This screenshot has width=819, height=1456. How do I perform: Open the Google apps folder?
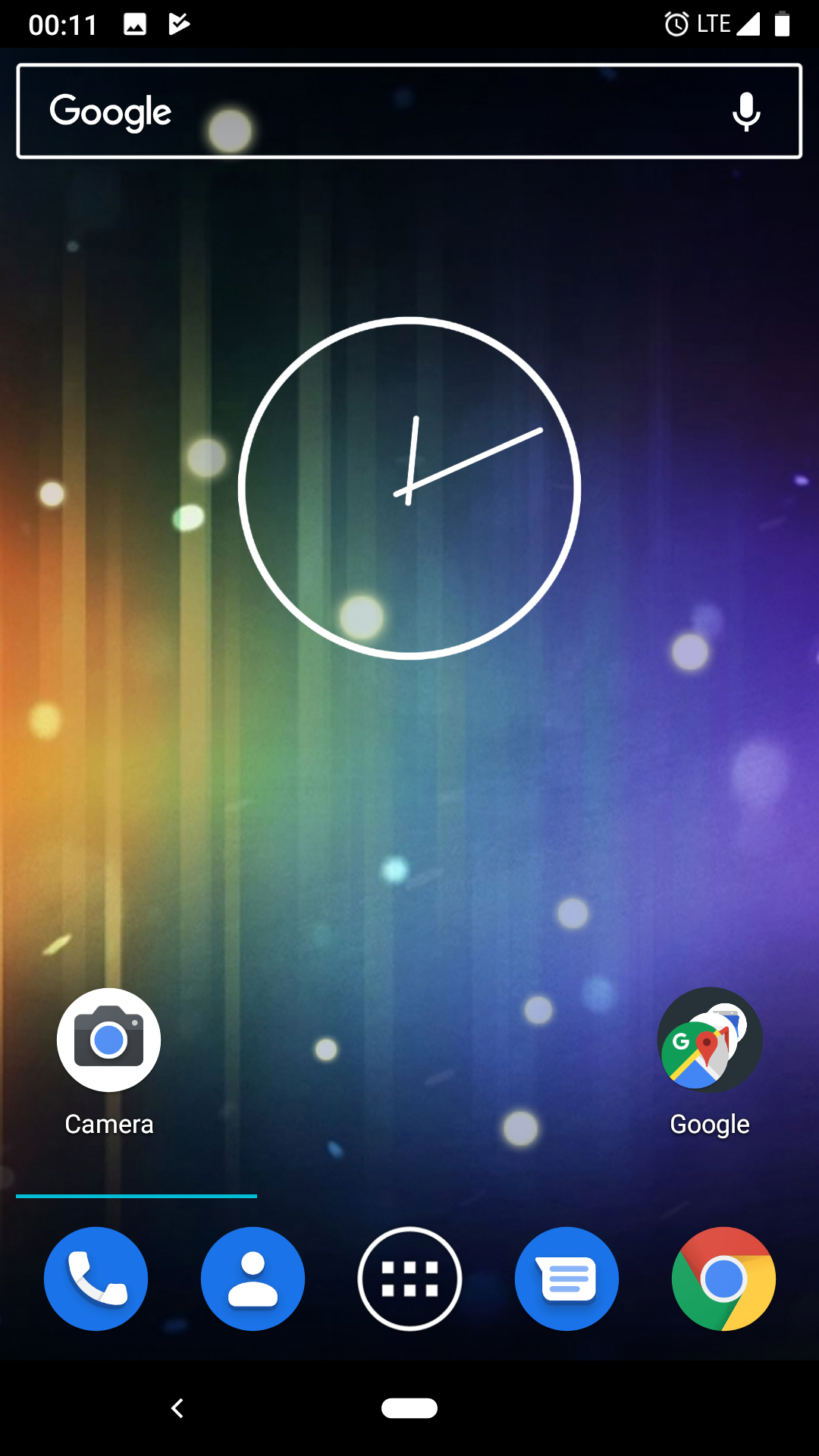point(710,1040)
